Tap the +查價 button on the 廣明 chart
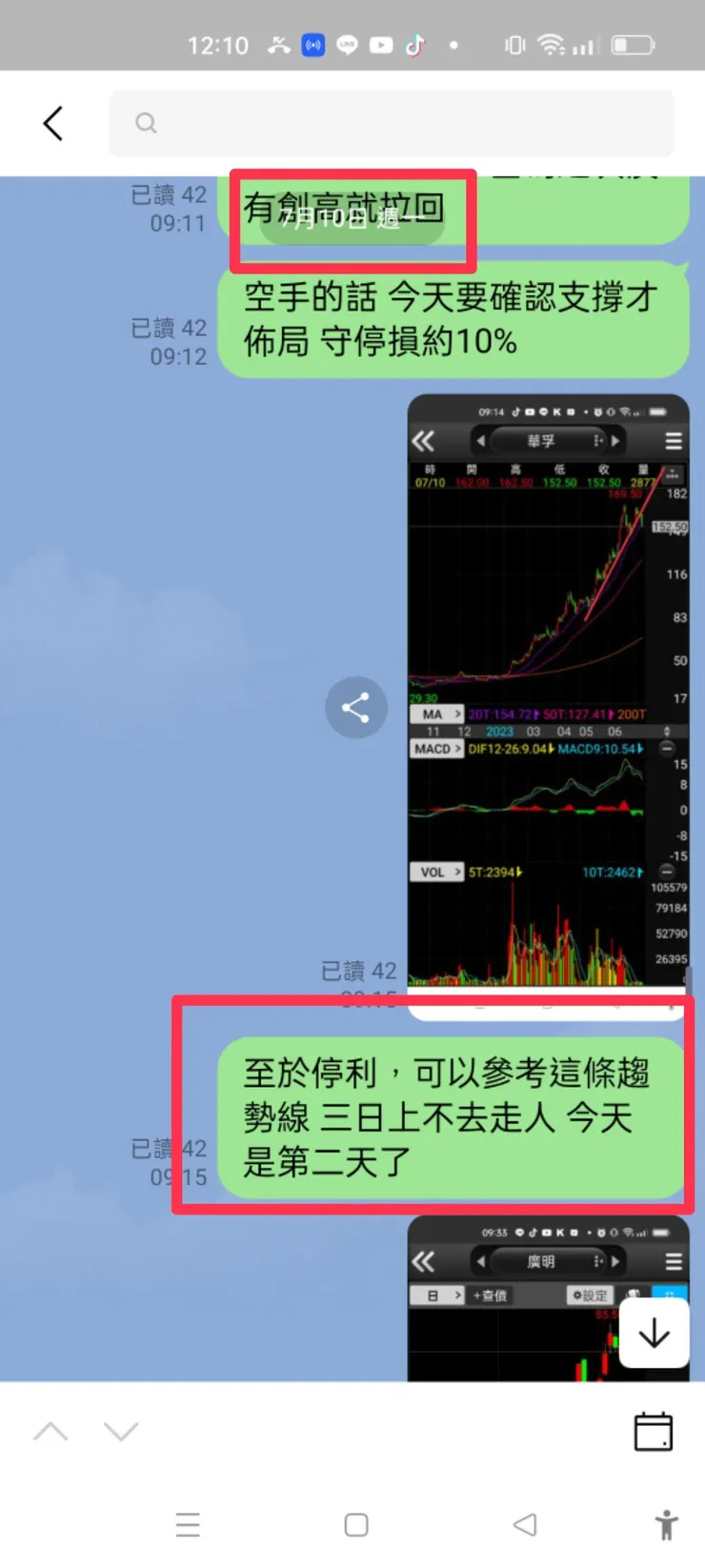Viewport: 705px width, 1568px height. (488, 1295)
